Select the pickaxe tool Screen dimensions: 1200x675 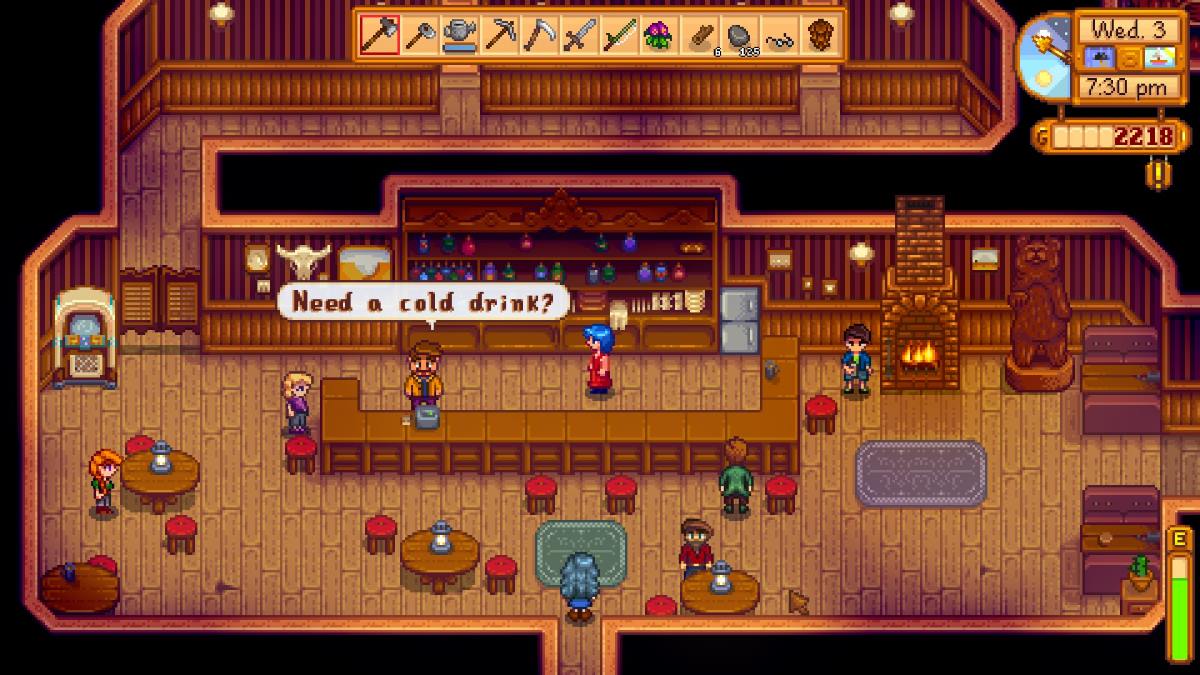[500, 37]
